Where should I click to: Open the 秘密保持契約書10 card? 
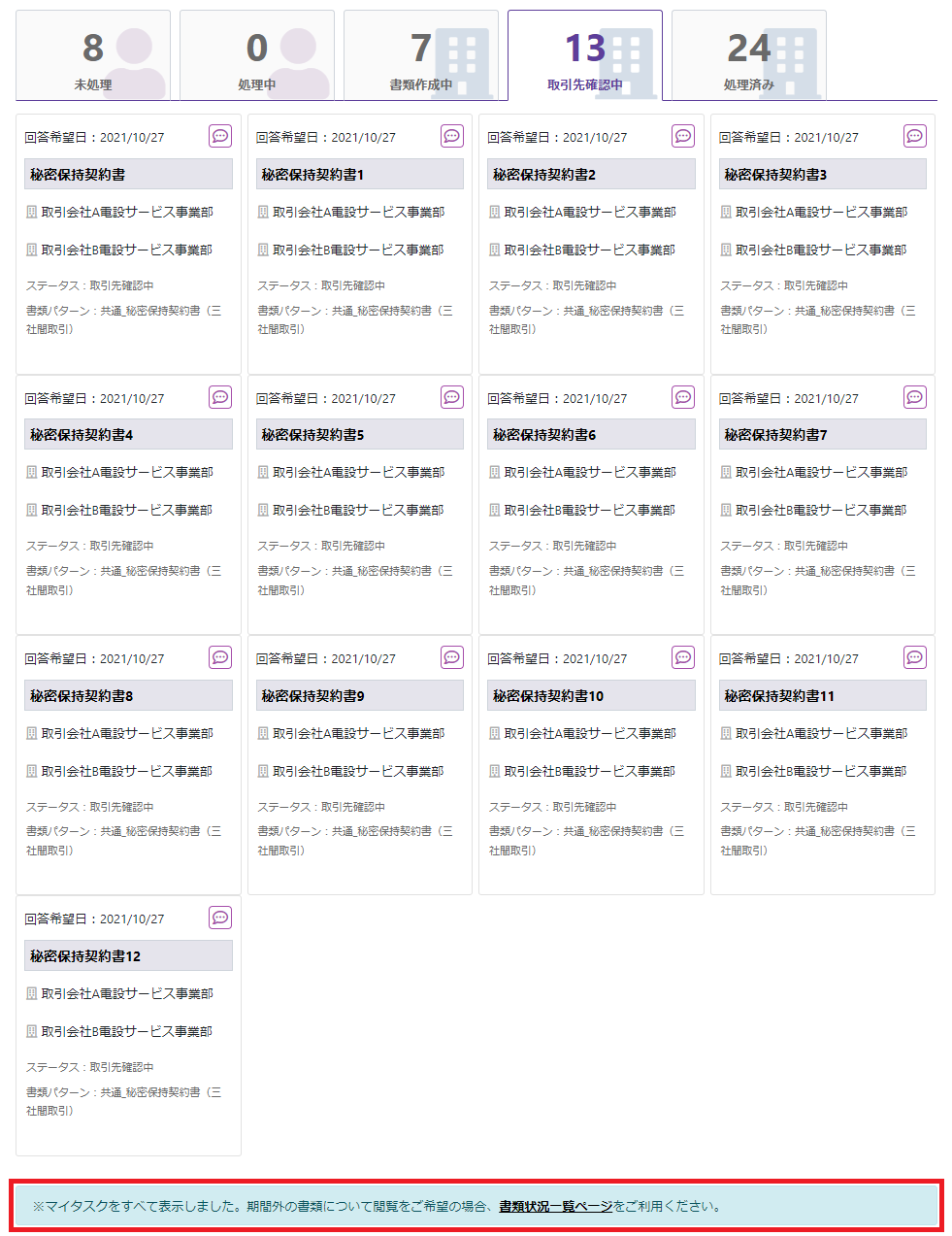[x=591, y=696]
